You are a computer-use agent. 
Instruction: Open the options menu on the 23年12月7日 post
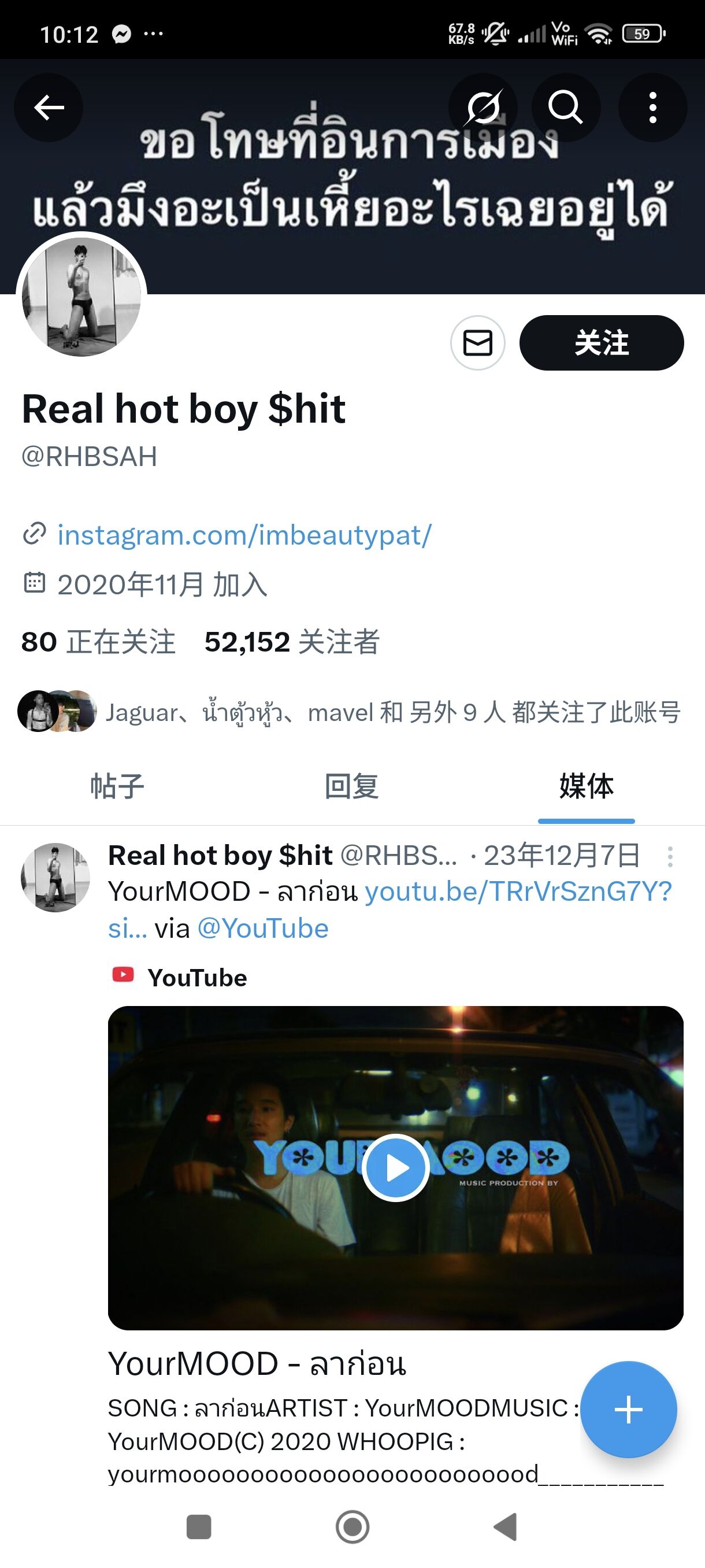tap(670, 856)
